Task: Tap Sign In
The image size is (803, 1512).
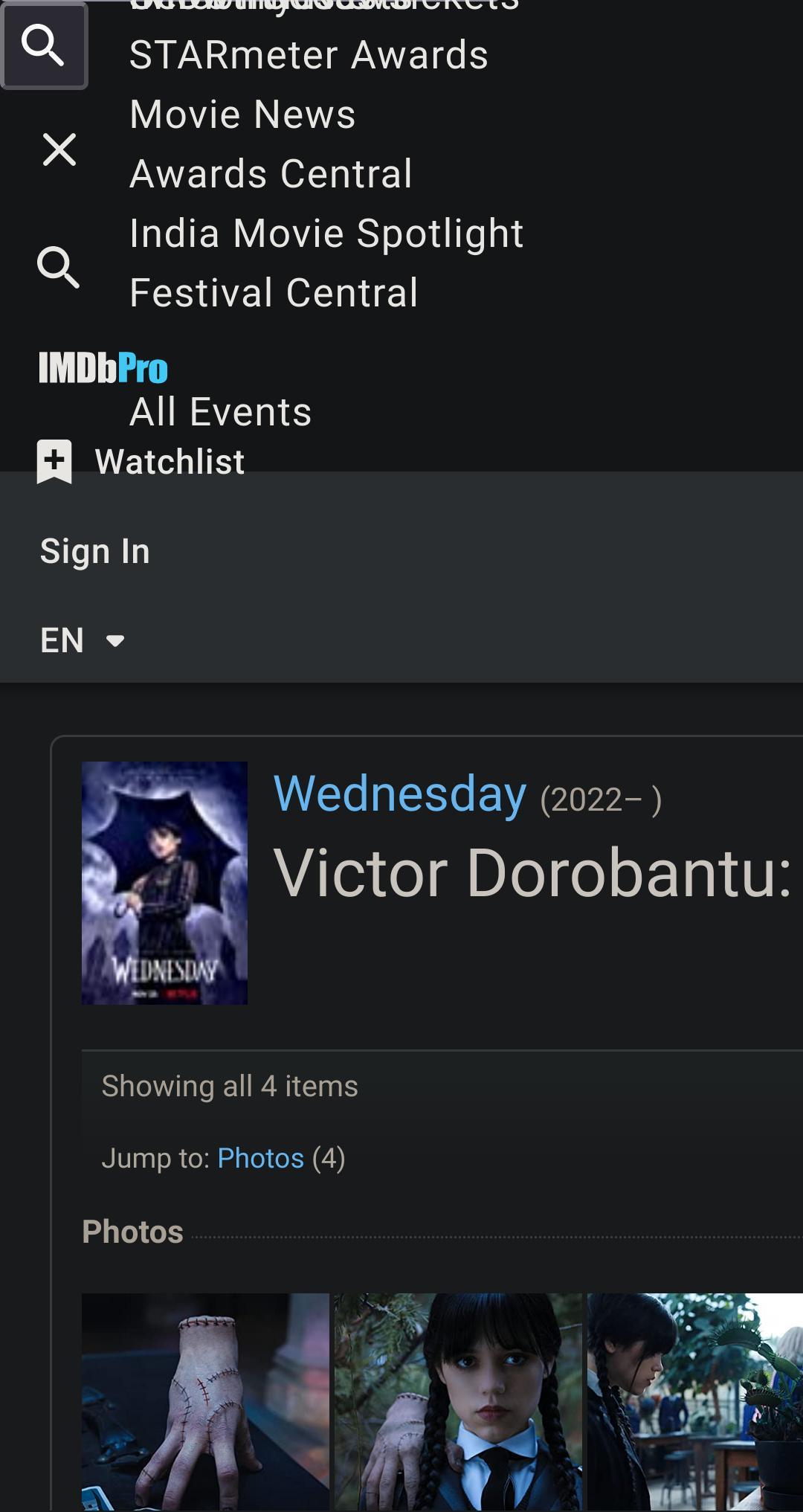Action: tap(95, 552)
